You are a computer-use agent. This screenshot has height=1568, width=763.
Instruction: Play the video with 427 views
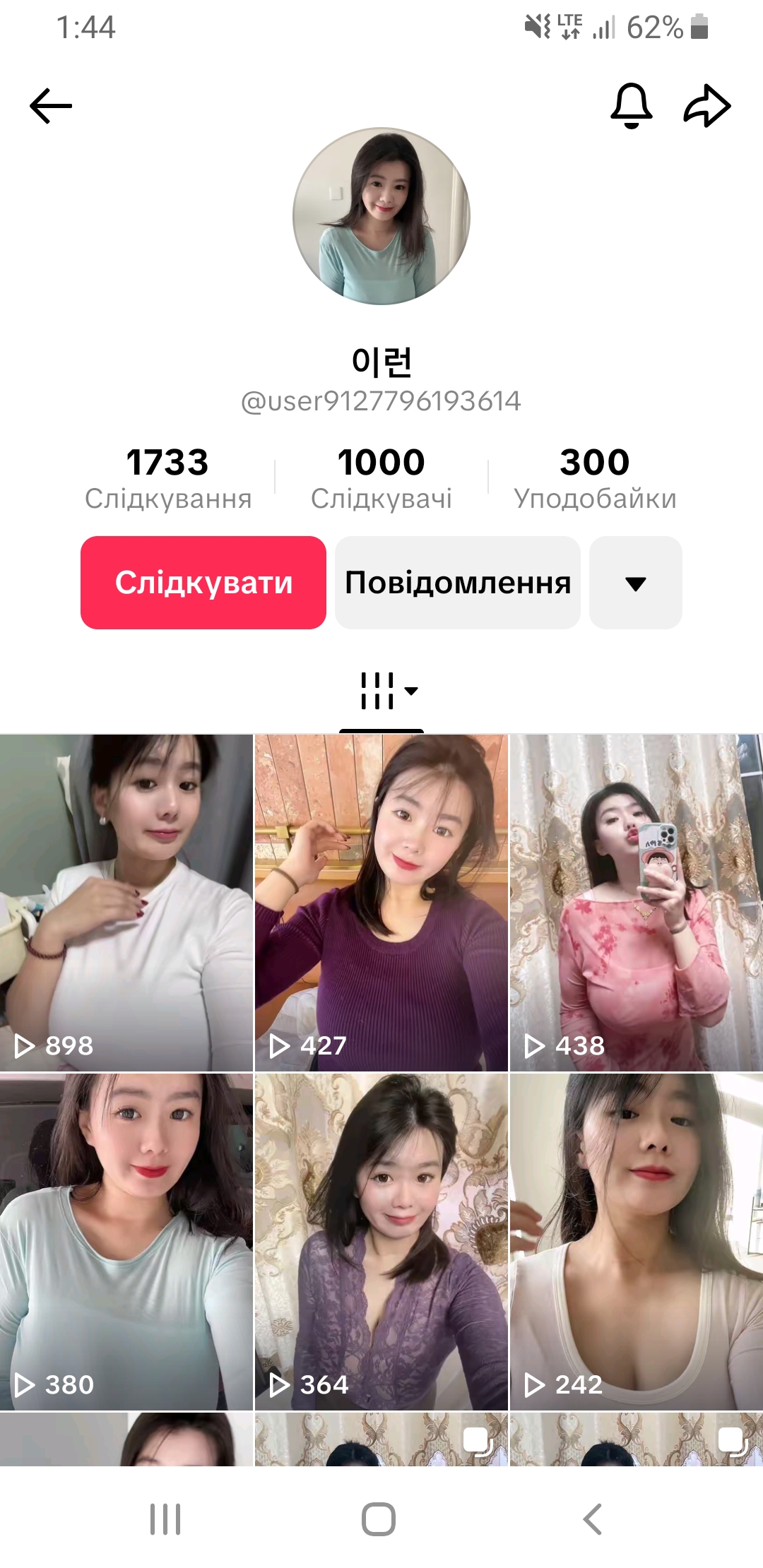[x=381, y=903]
